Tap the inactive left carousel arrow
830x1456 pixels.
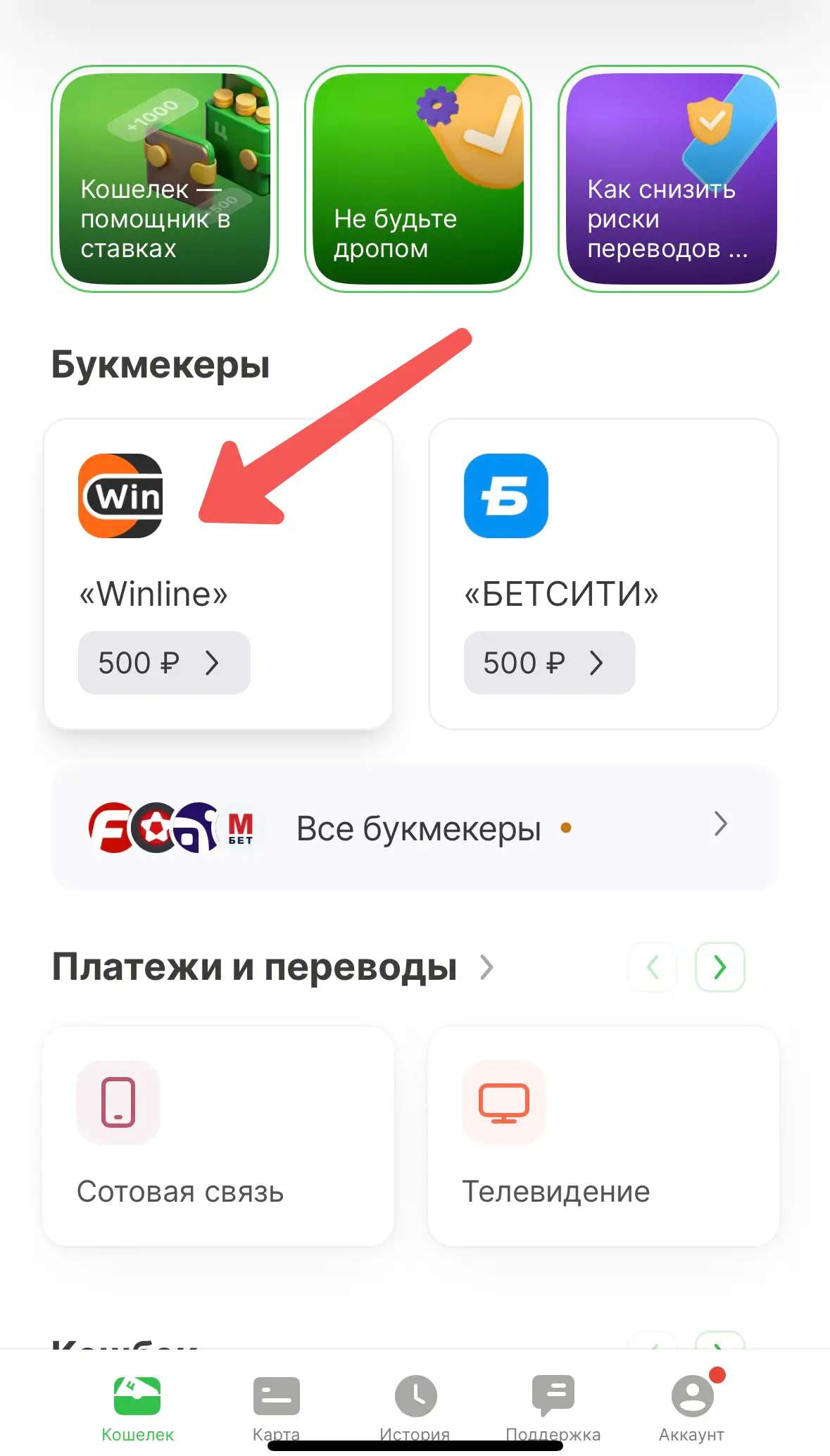tap(651, 968)
